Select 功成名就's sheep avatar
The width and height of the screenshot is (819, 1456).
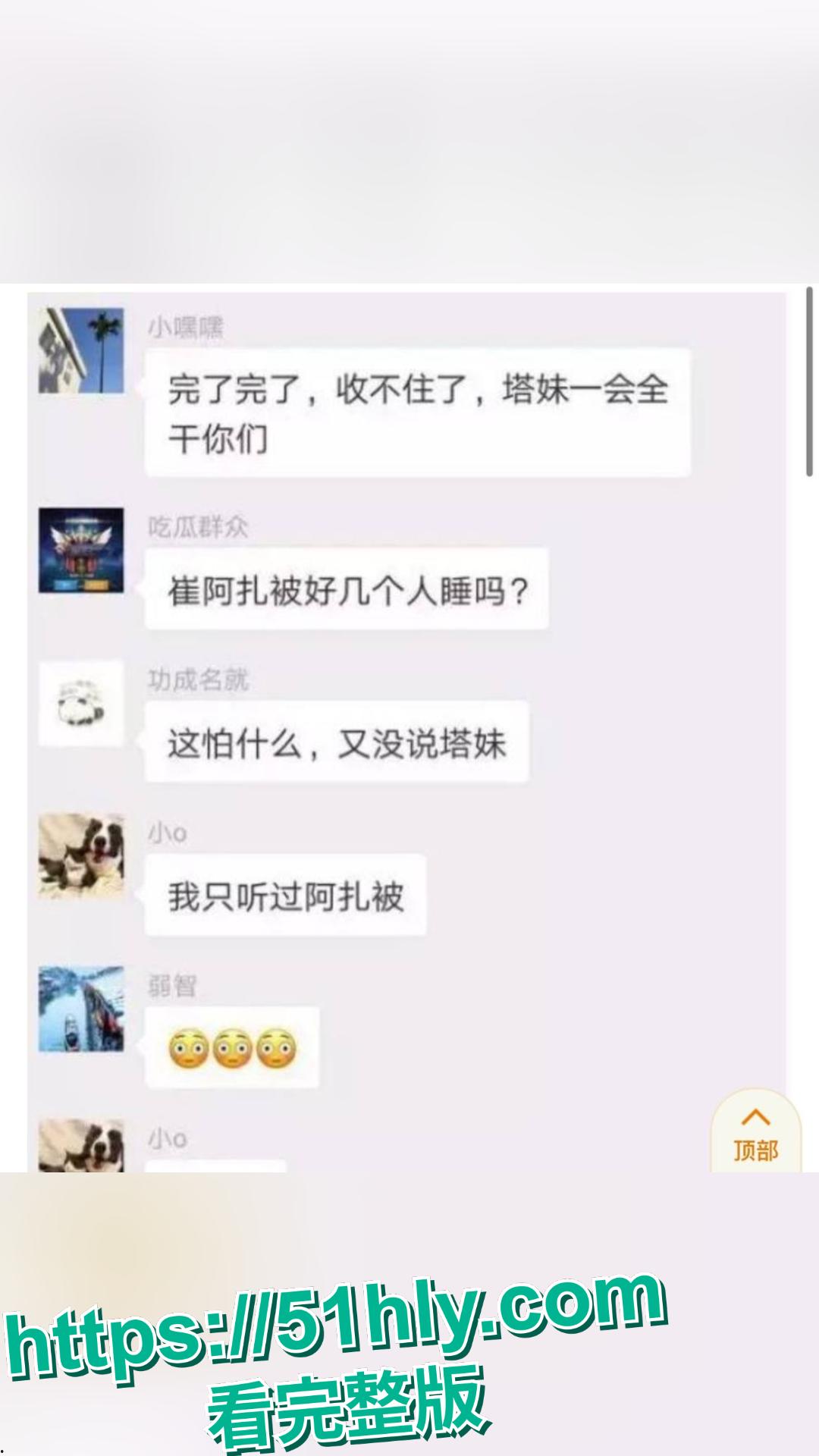(81, 704)
